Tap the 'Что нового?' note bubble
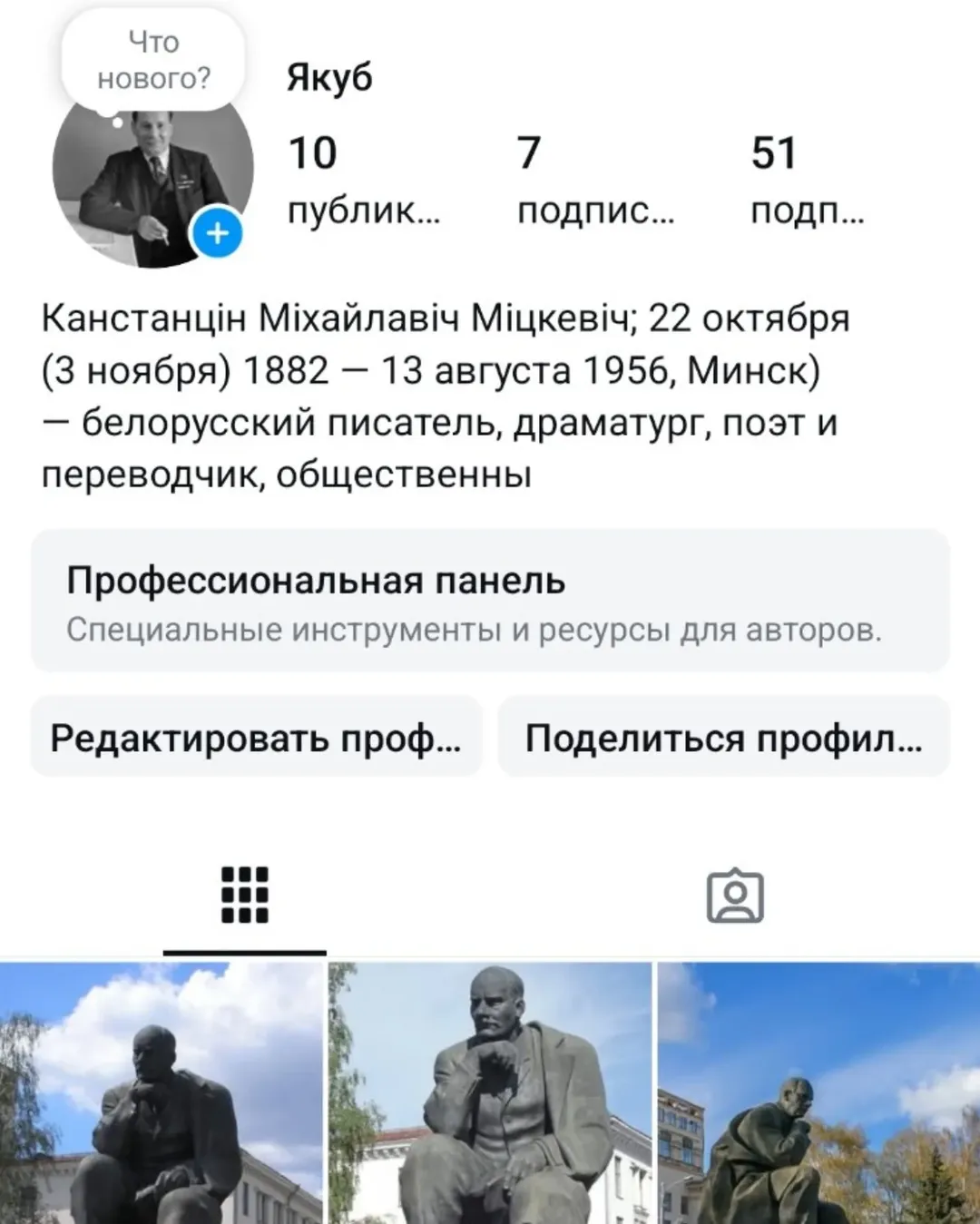Viewport: 980px width, 1224px height. coord(152,61)
